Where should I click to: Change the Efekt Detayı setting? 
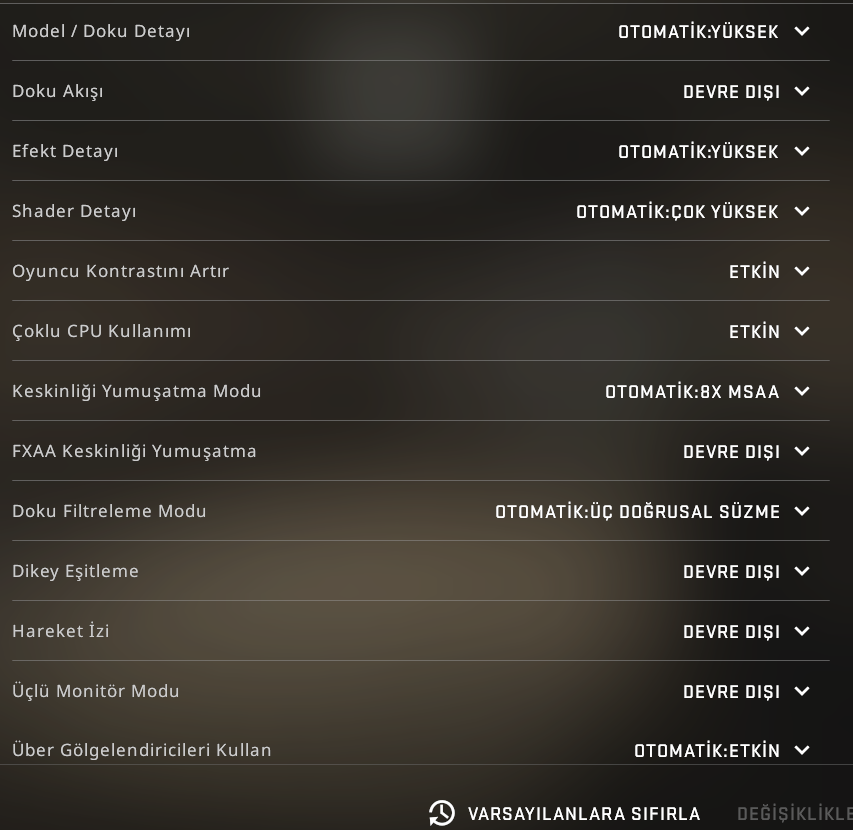pyautogui.click(x=713, y=151)
